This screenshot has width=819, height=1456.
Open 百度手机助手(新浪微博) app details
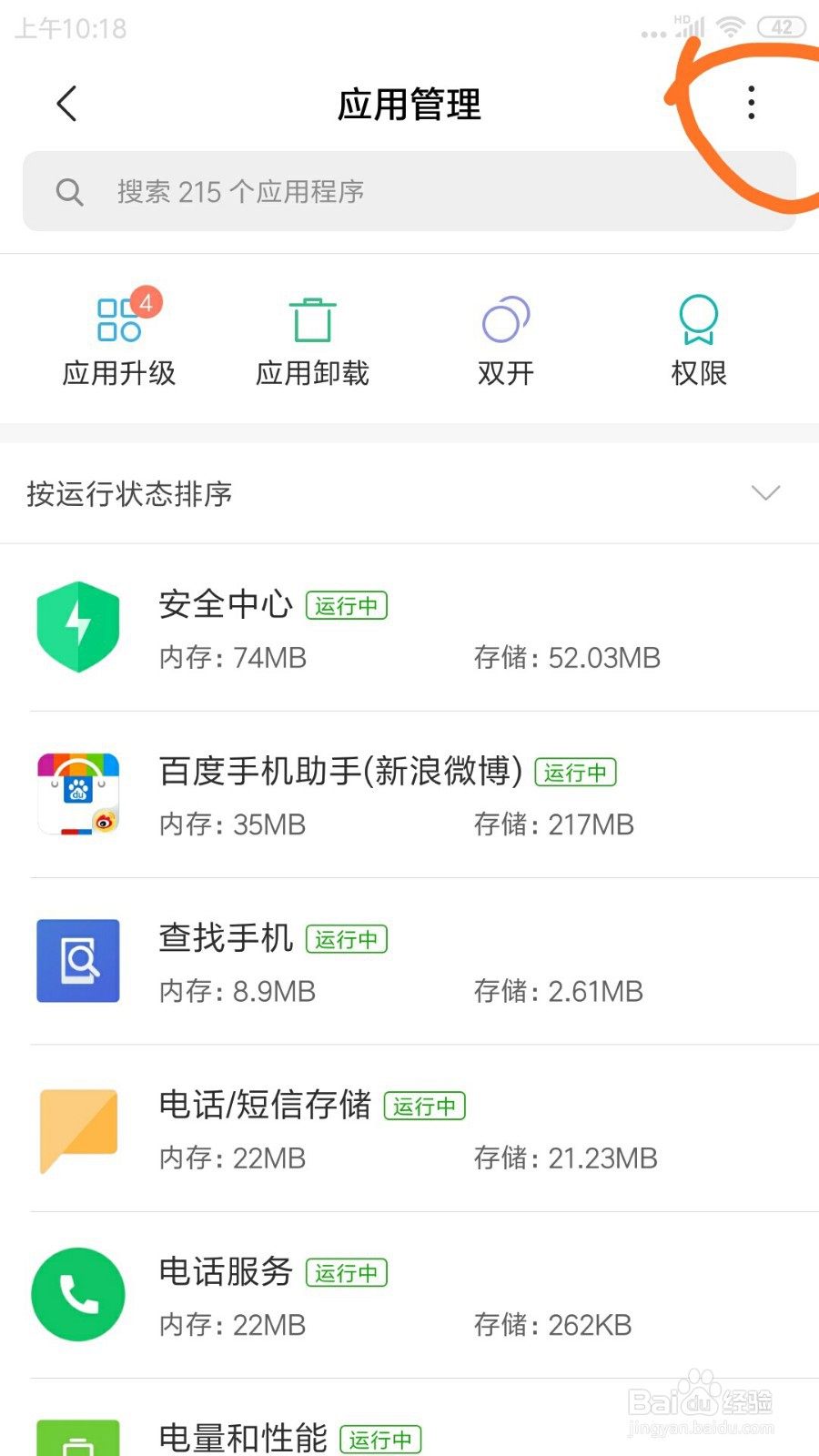pyautogui.click(x=409, y=794)
